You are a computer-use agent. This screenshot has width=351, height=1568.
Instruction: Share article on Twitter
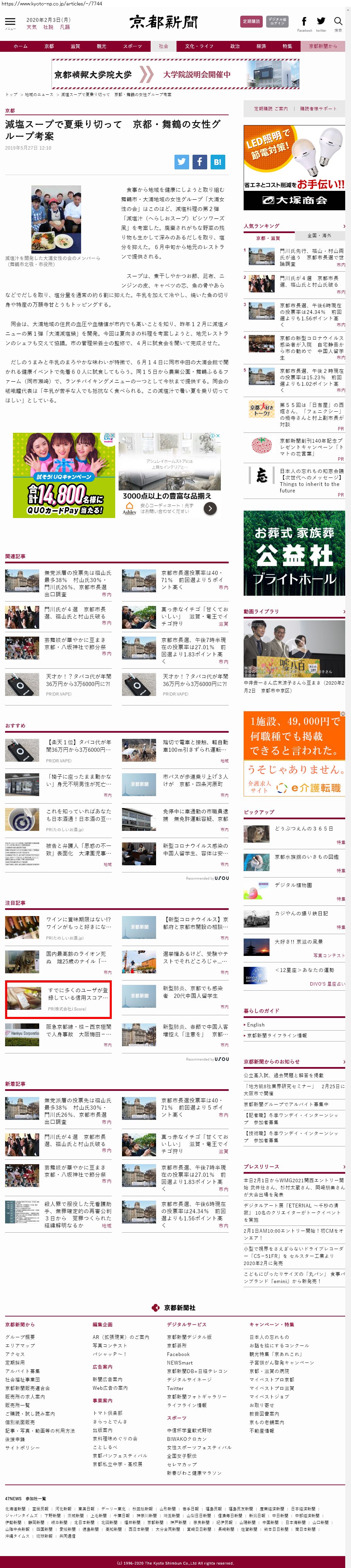pyautogui.click(x=181, y=162)
